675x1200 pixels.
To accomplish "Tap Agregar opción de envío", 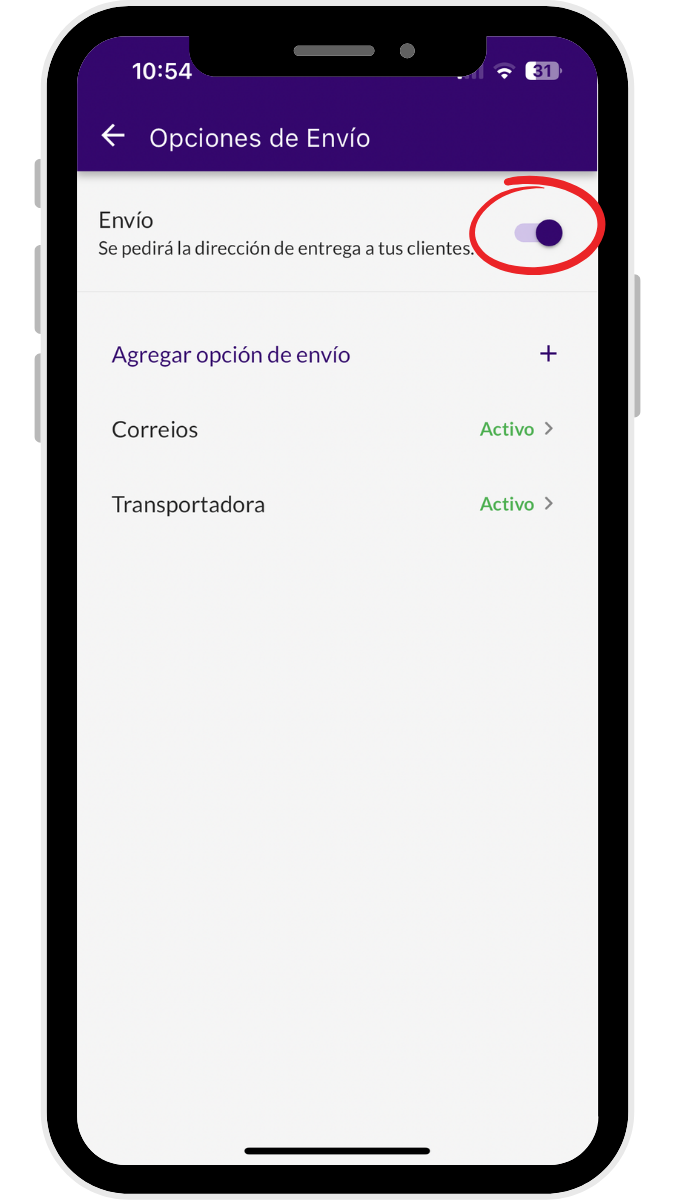I will (x=335, y=354).
